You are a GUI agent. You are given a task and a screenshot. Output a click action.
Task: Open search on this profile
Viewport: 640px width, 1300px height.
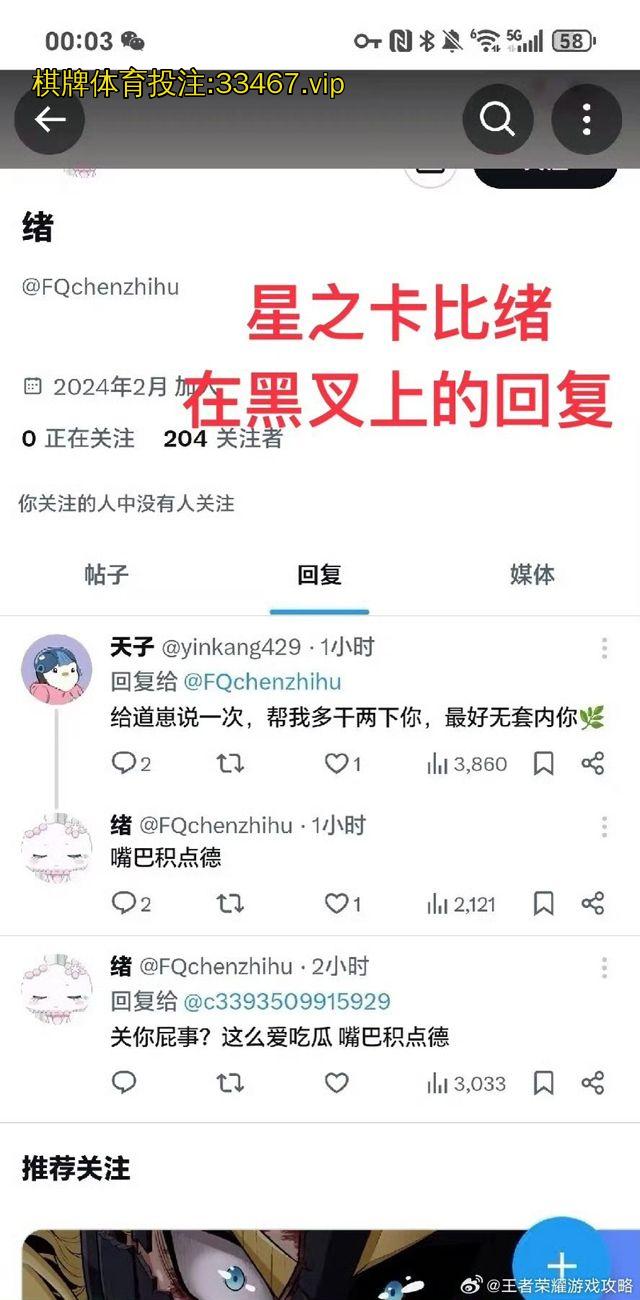[x=497, y=120]
